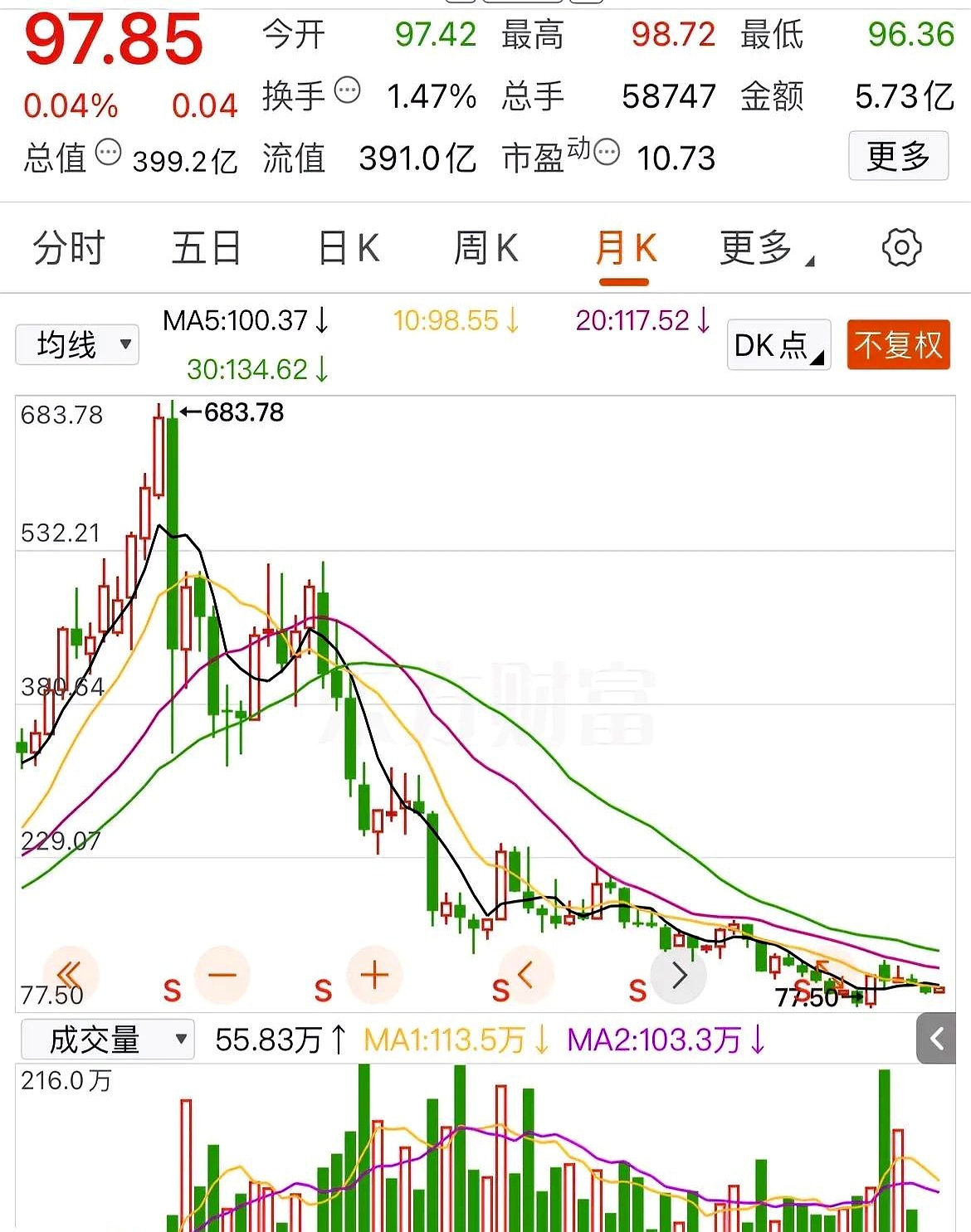Screen dimensions: 971x1232
Task: Show info for 总值 hint icon
Action: pos(109,153)
